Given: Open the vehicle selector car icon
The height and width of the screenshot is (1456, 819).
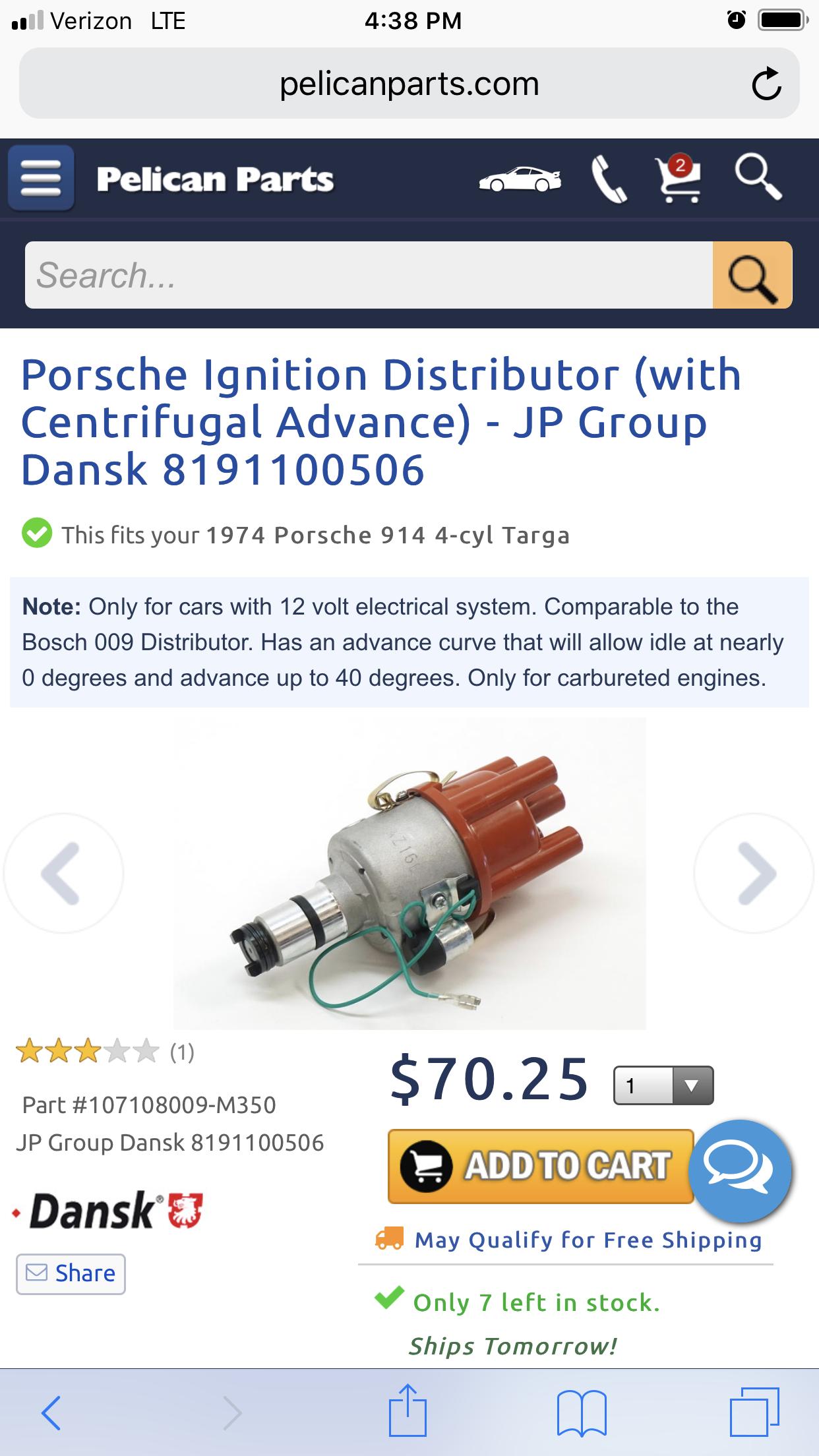Looking at the screenshot, I should pyautogui.click(x=520, y=179).
